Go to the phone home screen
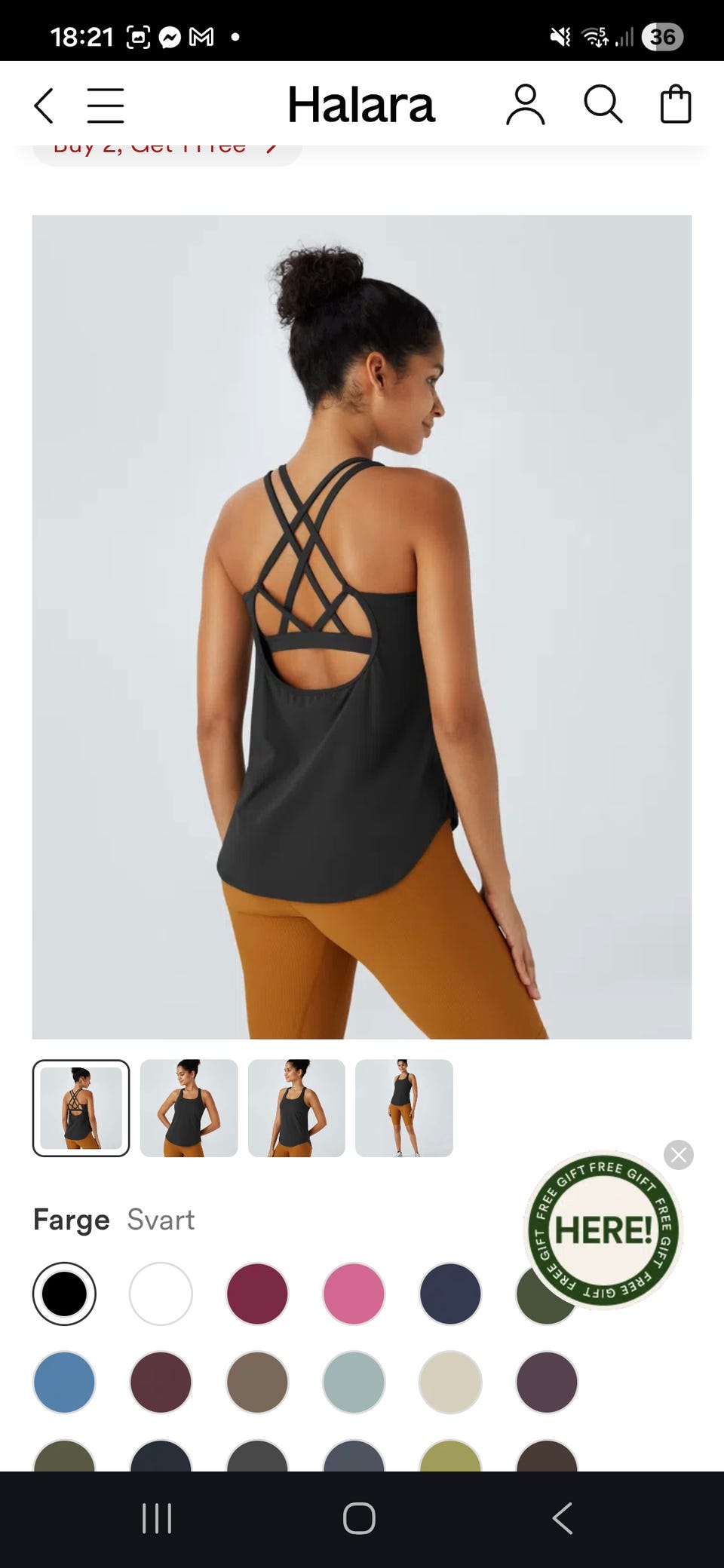Viewport: 724px width, 1568px height. click(x=359, y=1518)
